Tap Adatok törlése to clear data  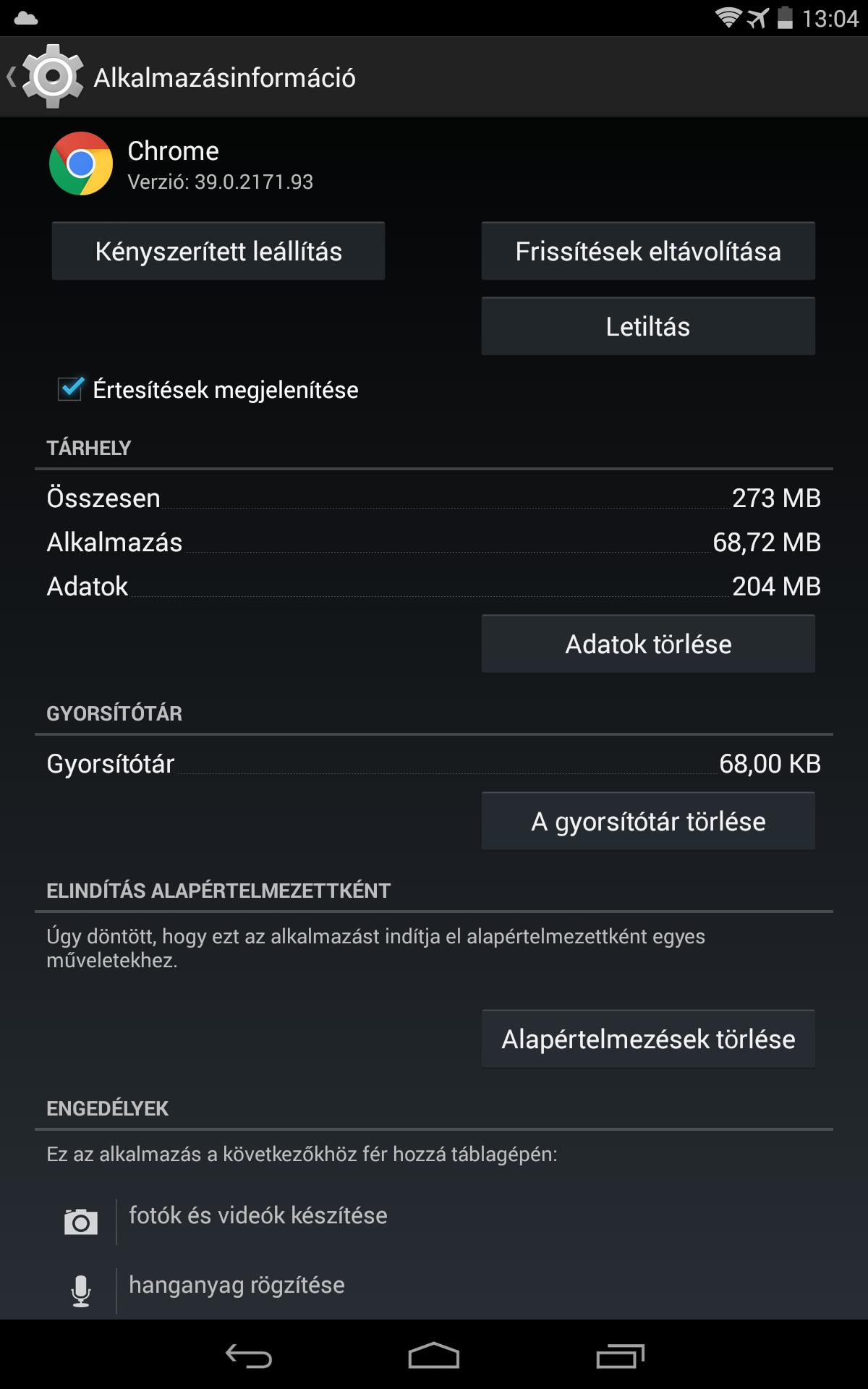click(648, 644)
